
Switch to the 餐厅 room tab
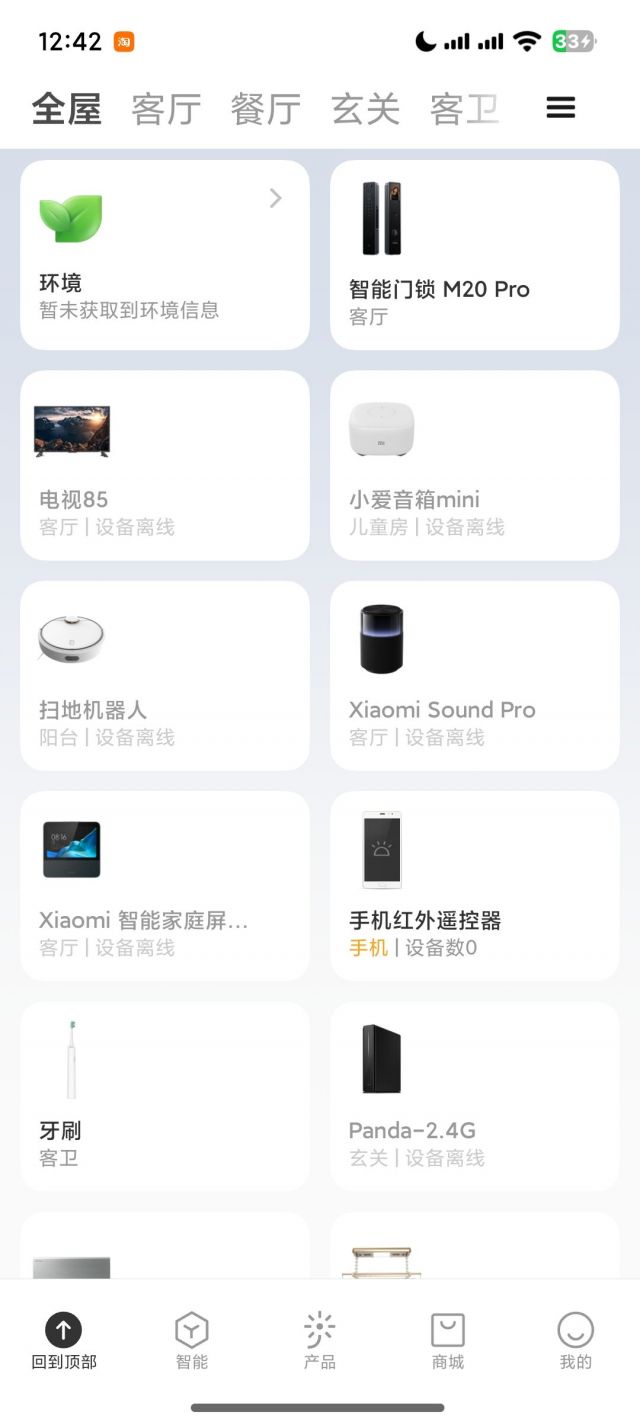coord(266,109)
